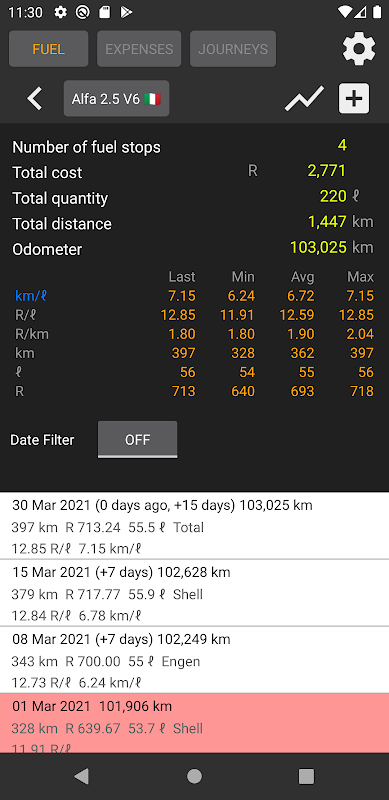Open the 08 Mar 2021 Engen entry
Viewport: 389px width, 800px height.
(x=194, y=660)
